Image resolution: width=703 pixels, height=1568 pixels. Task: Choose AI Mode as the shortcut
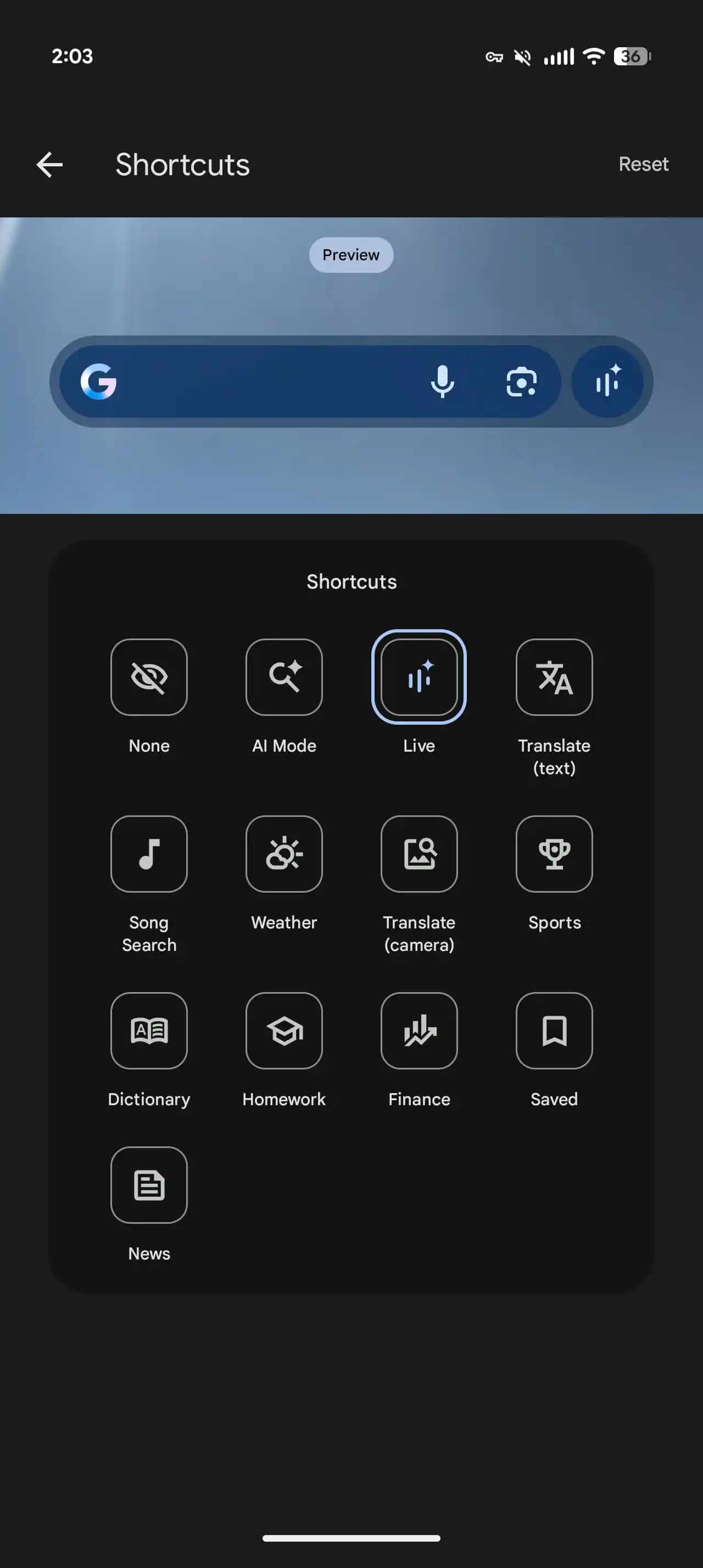[x=283, y=677]
